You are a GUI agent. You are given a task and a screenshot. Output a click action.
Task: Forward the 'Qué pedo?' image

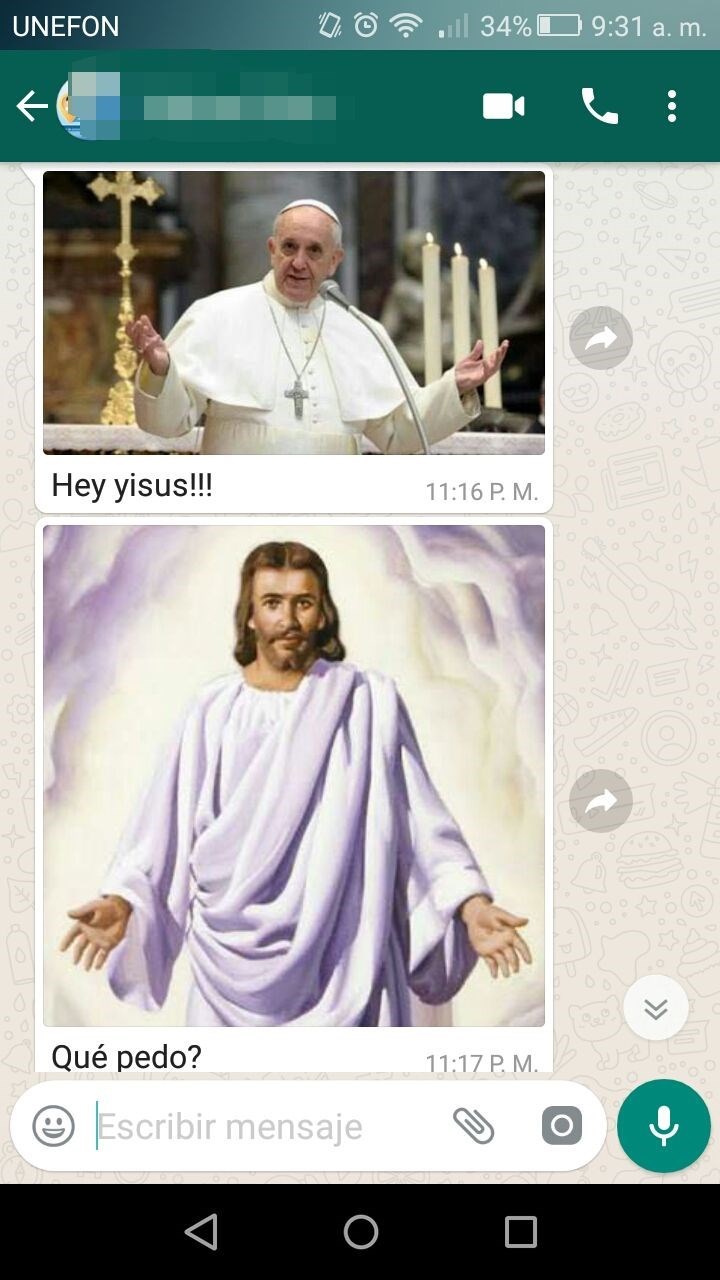tap(601, 801)
